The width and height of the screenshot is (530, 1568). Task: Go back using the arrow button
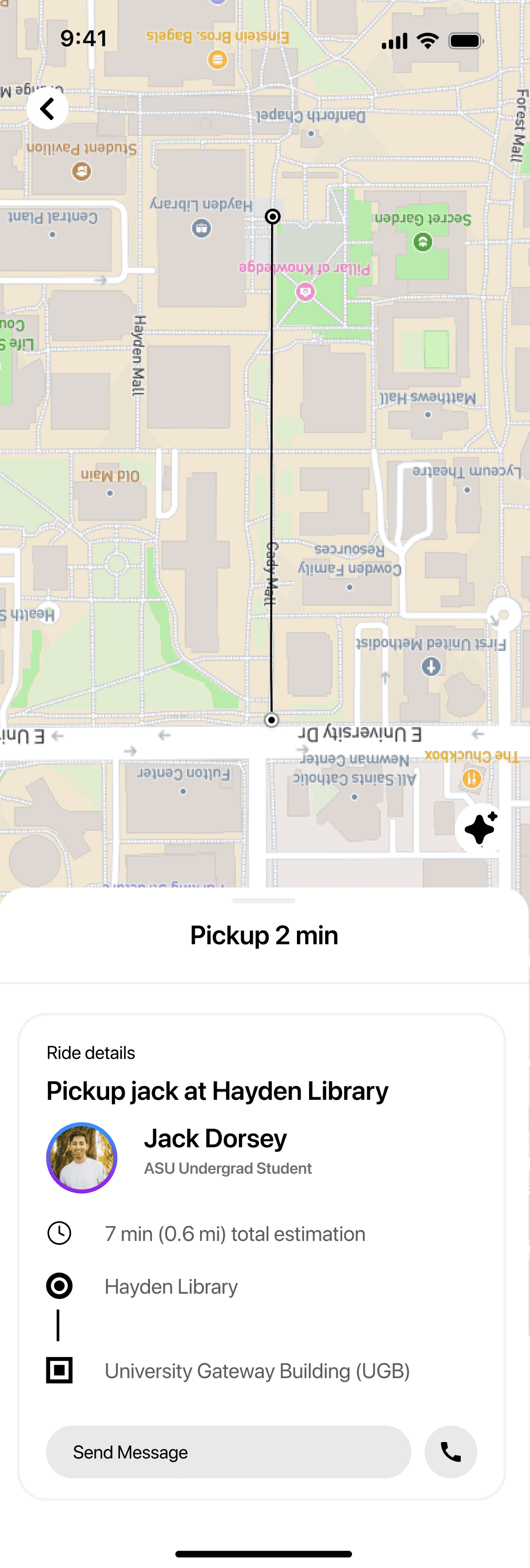coord(47,108)
